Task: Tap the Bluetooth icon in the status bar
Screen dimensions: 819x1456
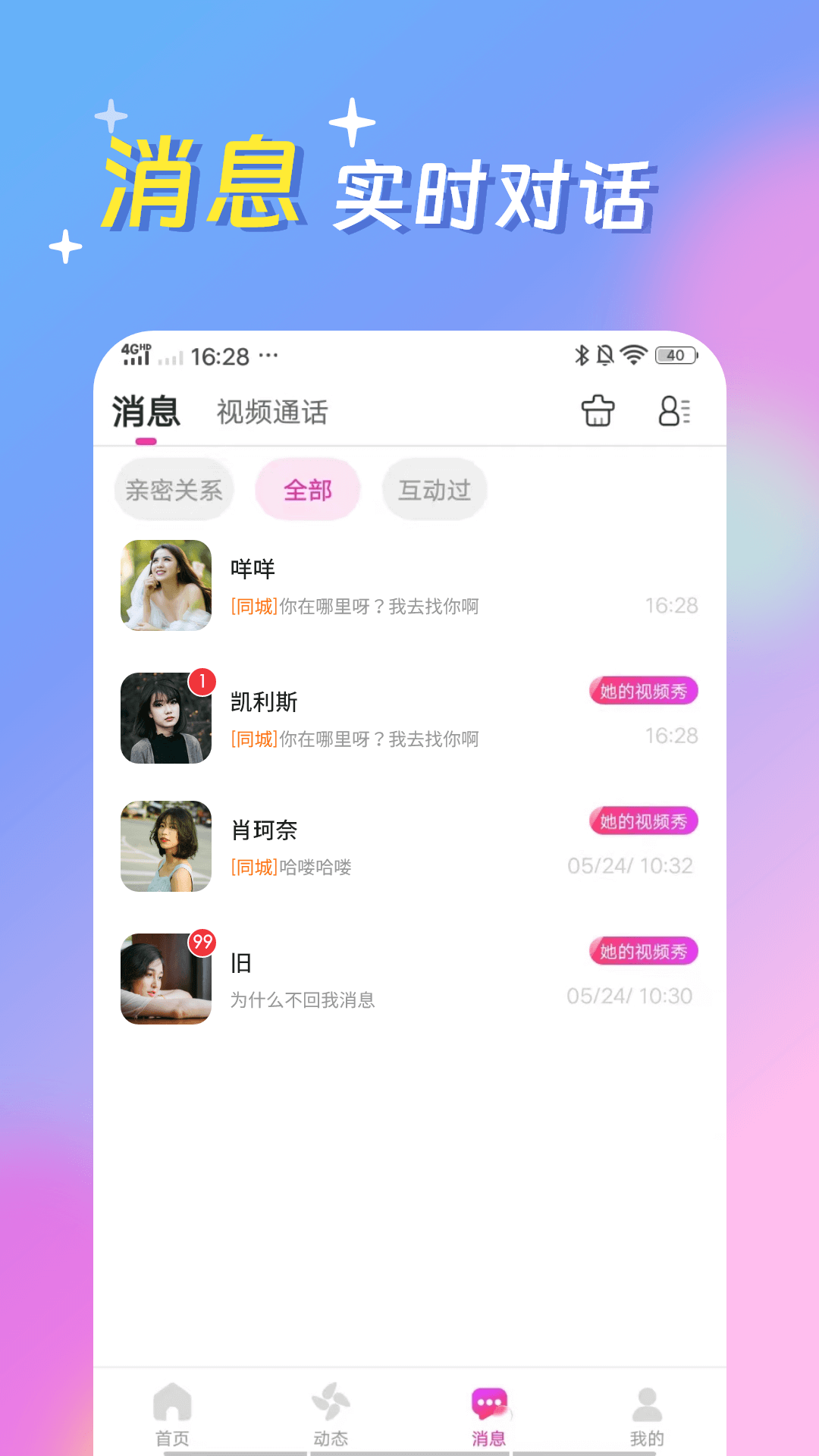Action: pyautogui.click(x=582, y=353)
